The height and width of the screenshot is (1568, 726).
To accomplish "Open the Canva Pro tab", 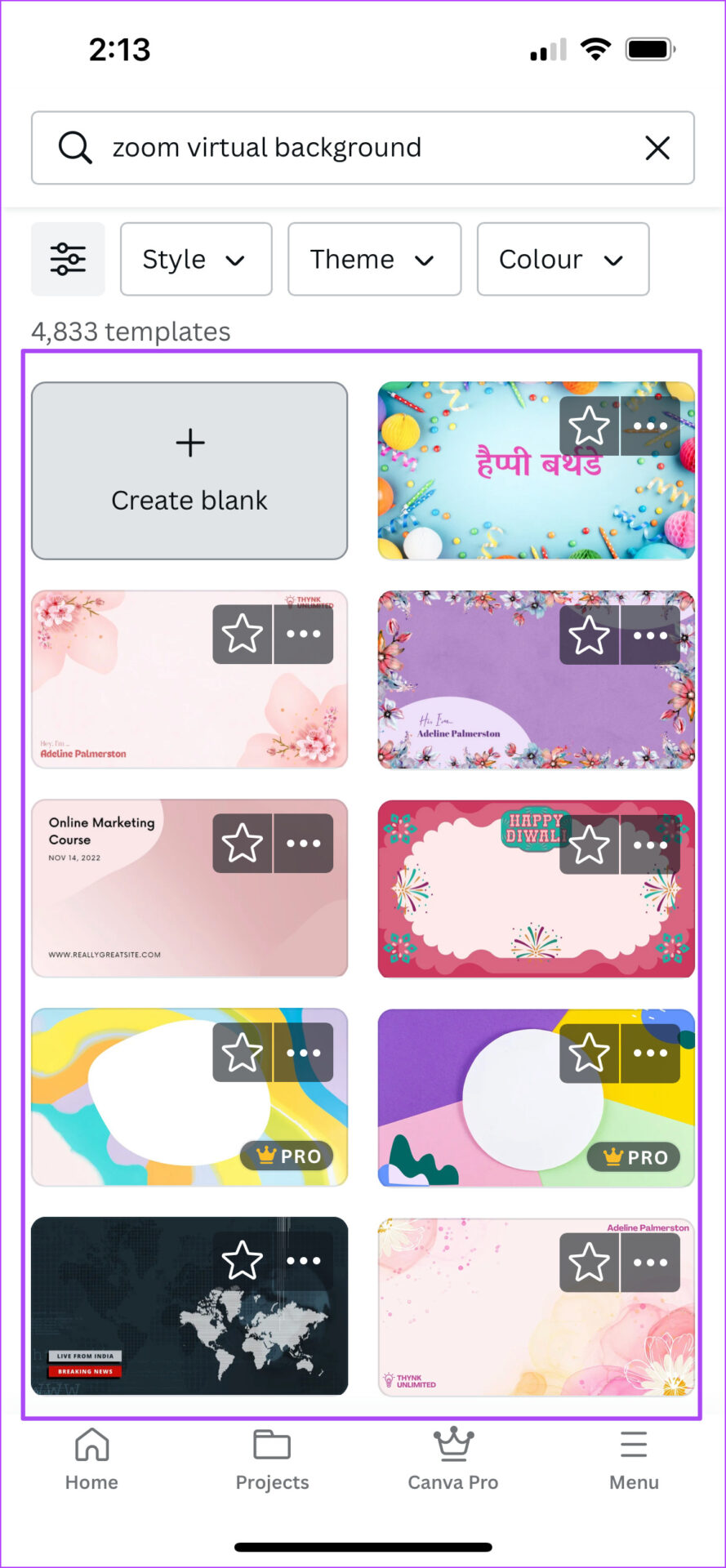I will click(453, 1459).
